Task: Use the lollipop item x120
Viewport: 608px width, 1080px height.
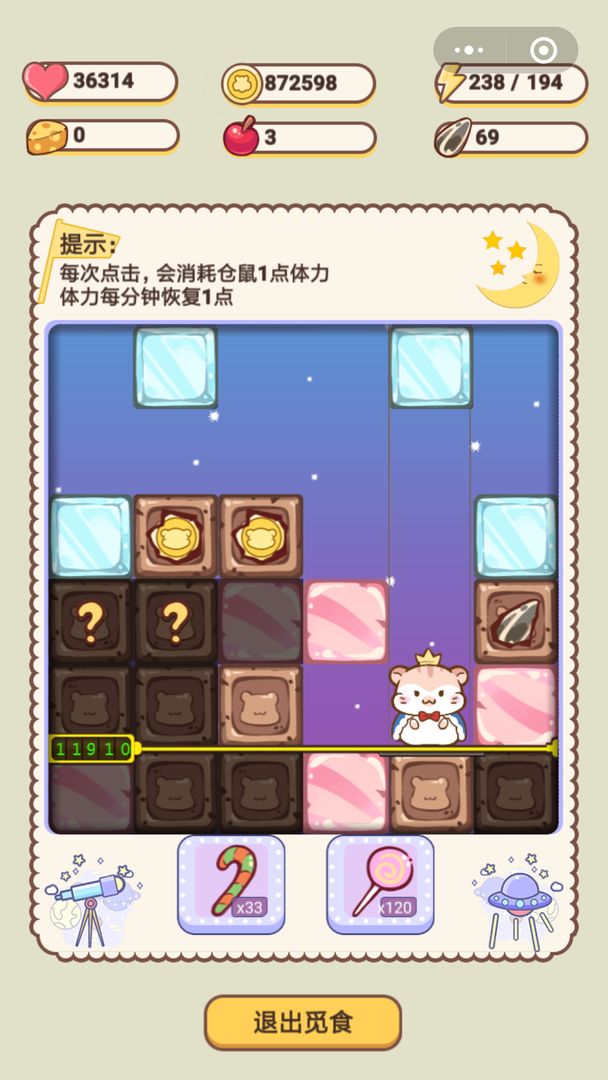Action: [x=380, y=884]
